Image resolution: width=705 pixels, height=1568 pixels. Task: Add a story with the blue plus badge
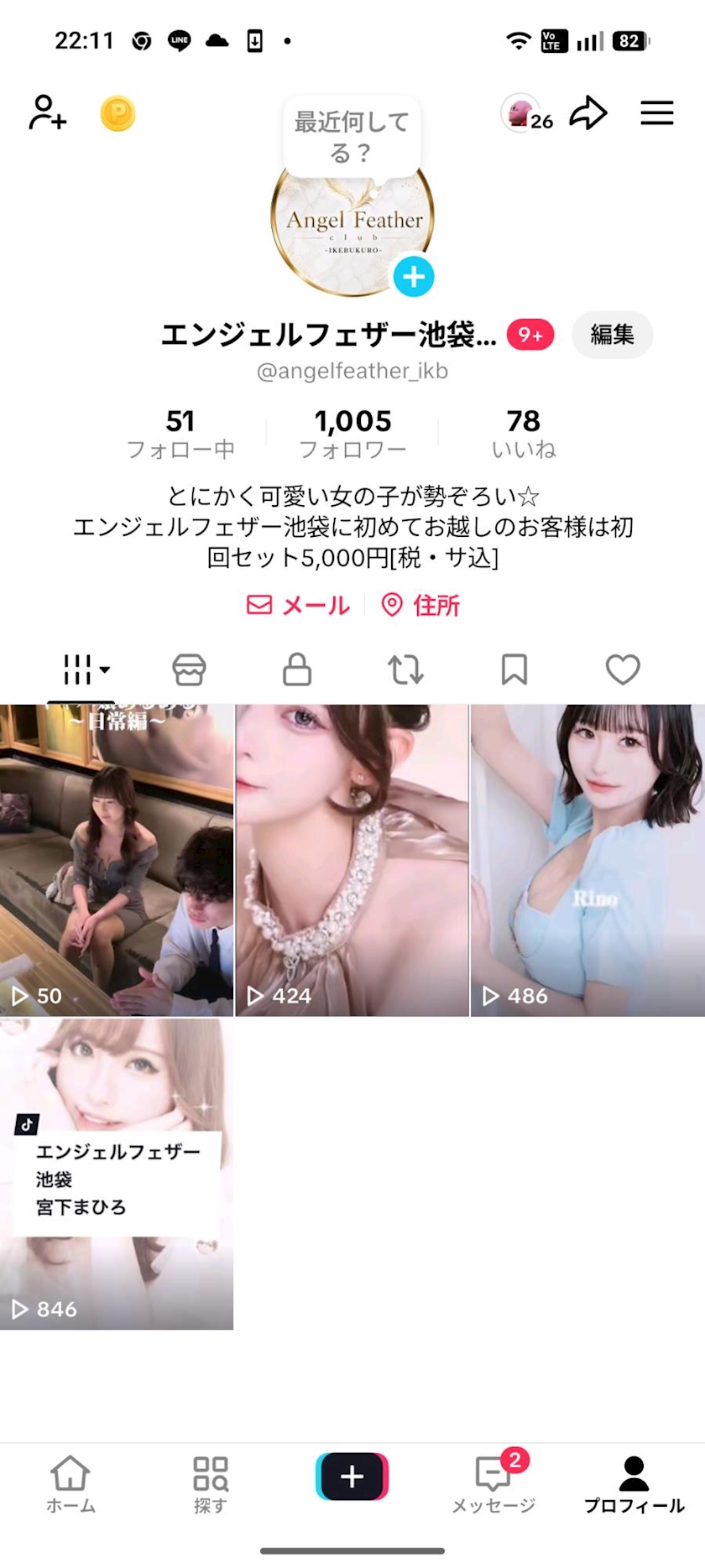click(x=414, y=277)
